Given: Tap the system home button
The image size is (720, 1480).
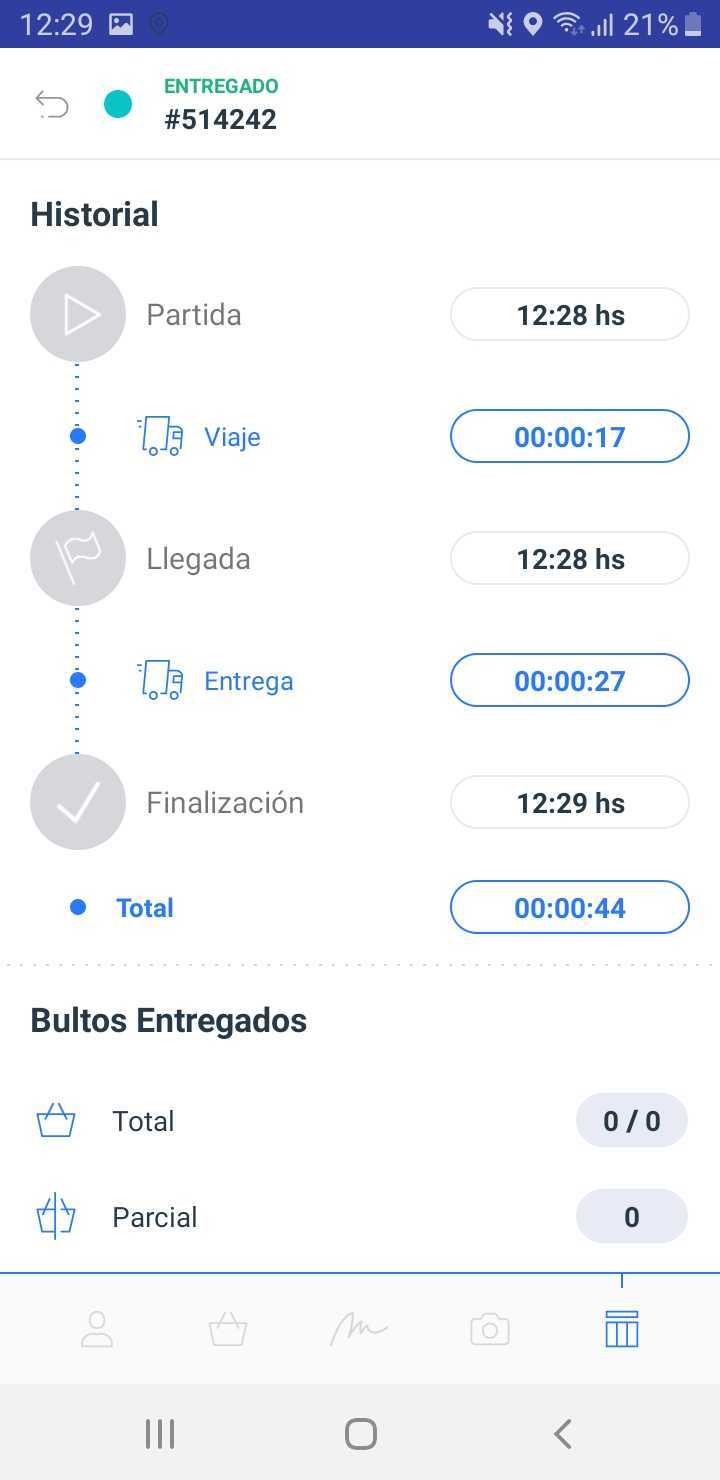Looking at the screenshot, I should 360,1434.
